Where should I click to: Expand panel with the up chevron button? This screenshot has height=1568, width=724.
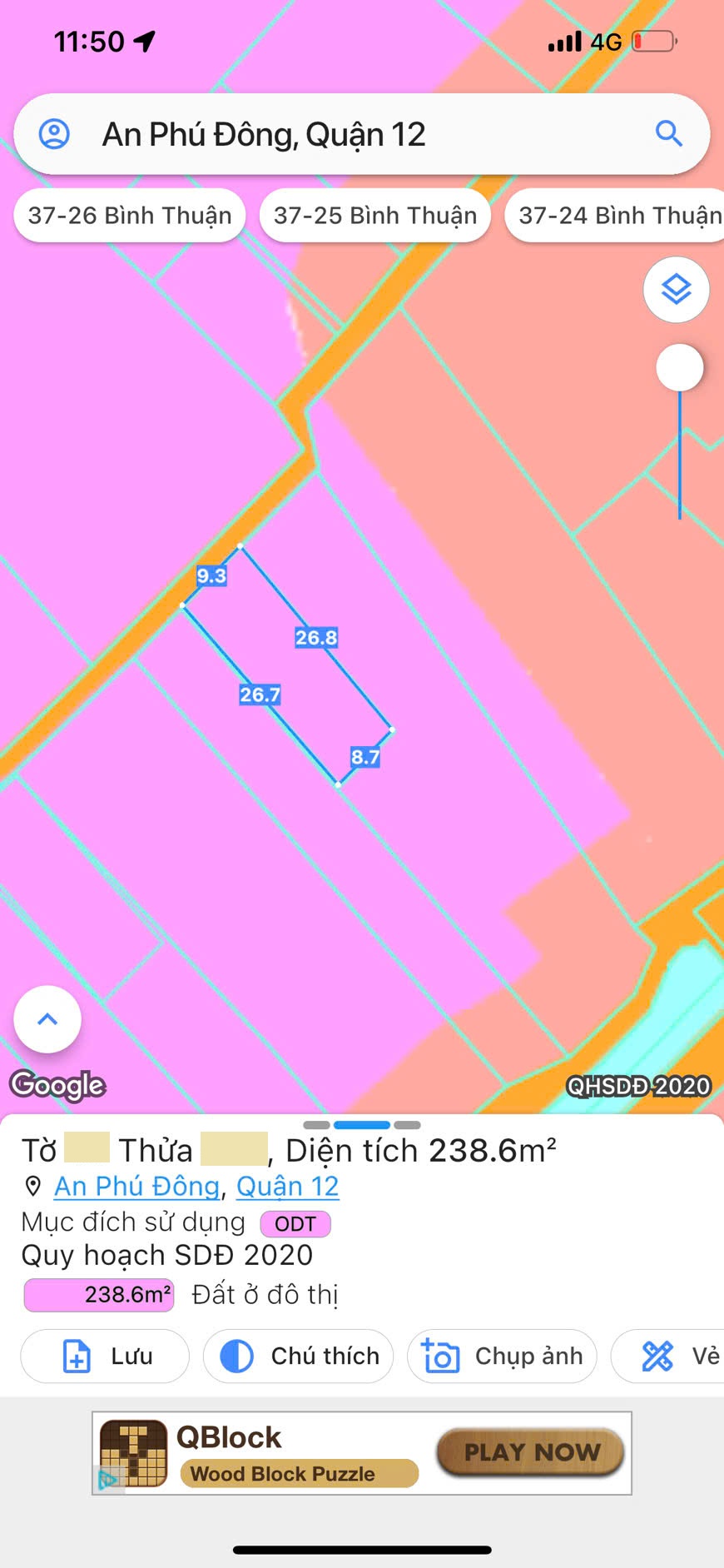click(47, 1019)
